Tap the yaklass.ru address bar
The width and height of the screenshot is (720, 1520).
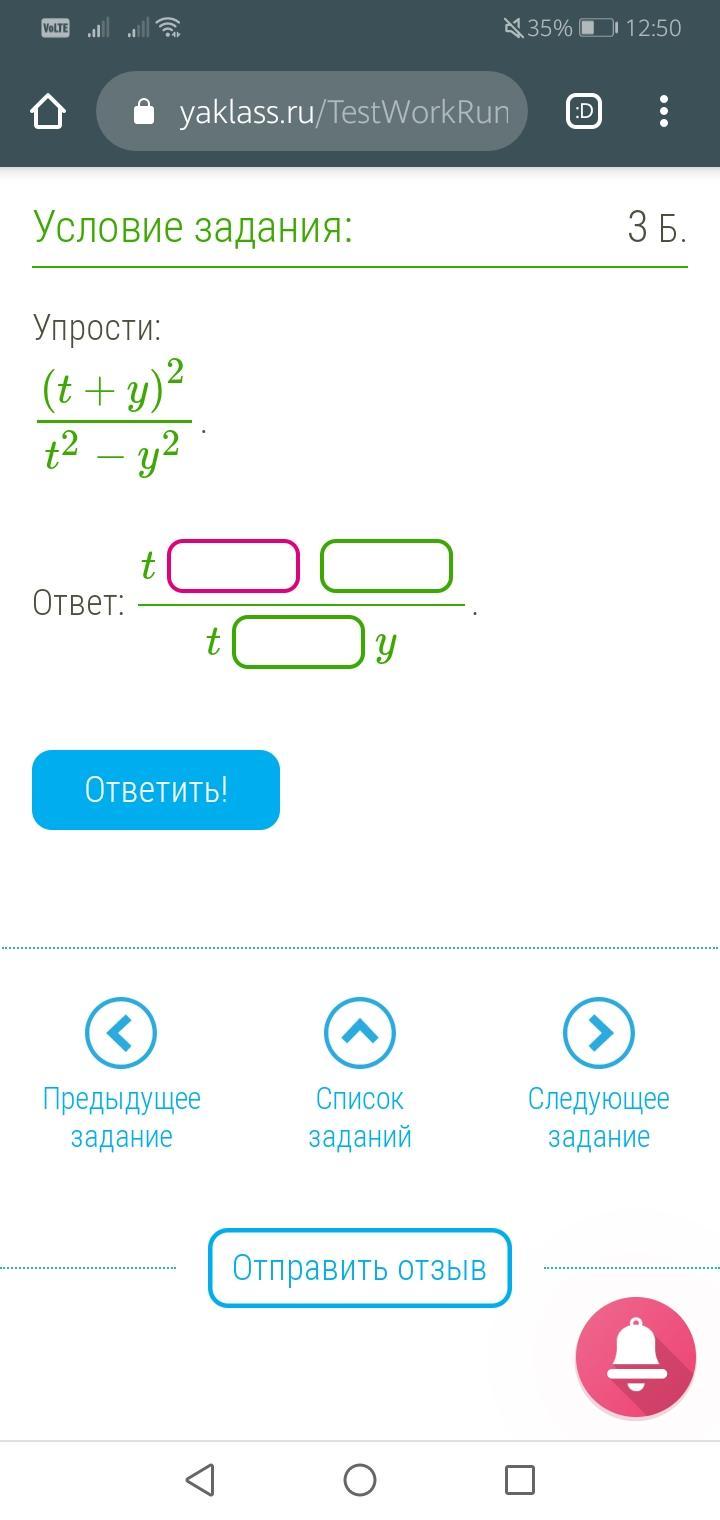pos(311,111)
